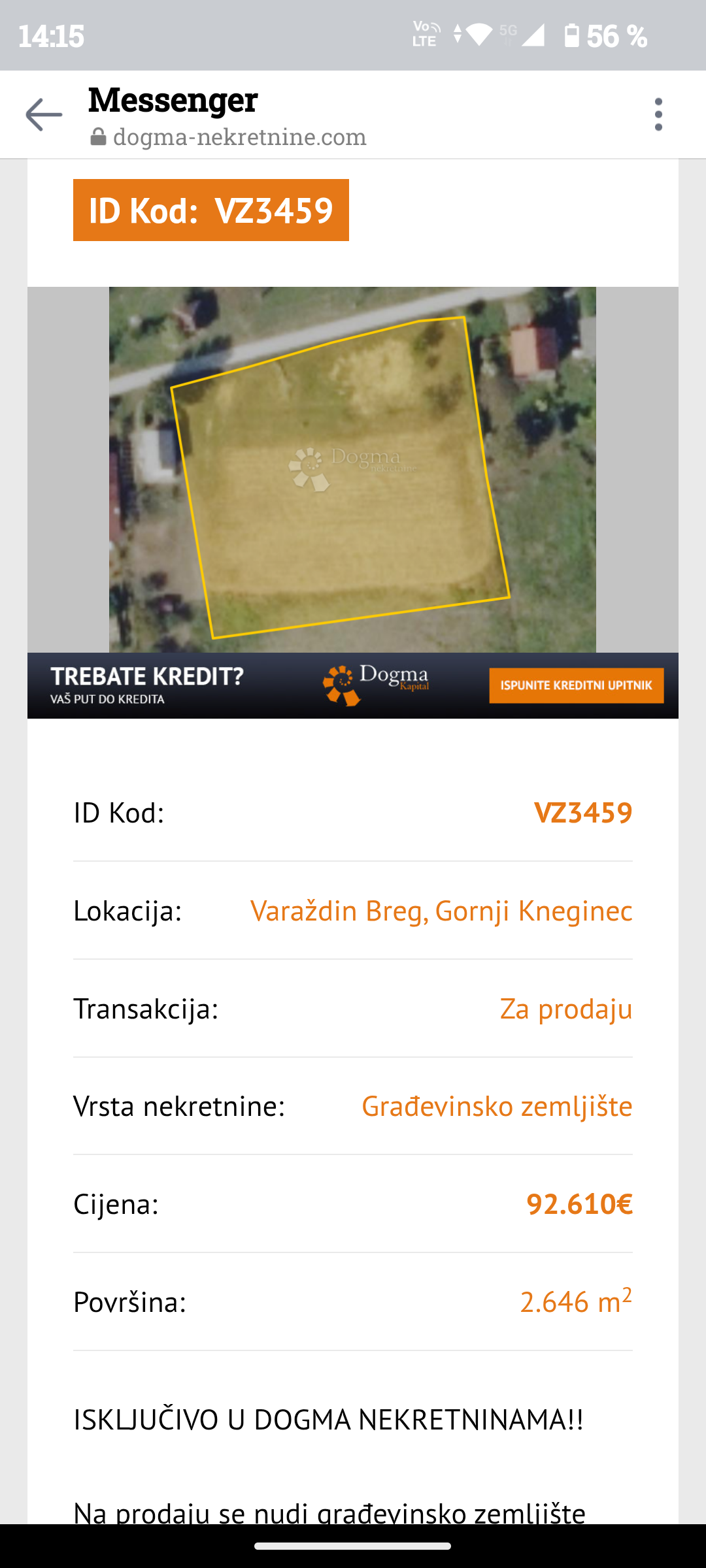Open the three-dot overflow menu
Screen dimensions: 706x1568
tap(658, 115)
